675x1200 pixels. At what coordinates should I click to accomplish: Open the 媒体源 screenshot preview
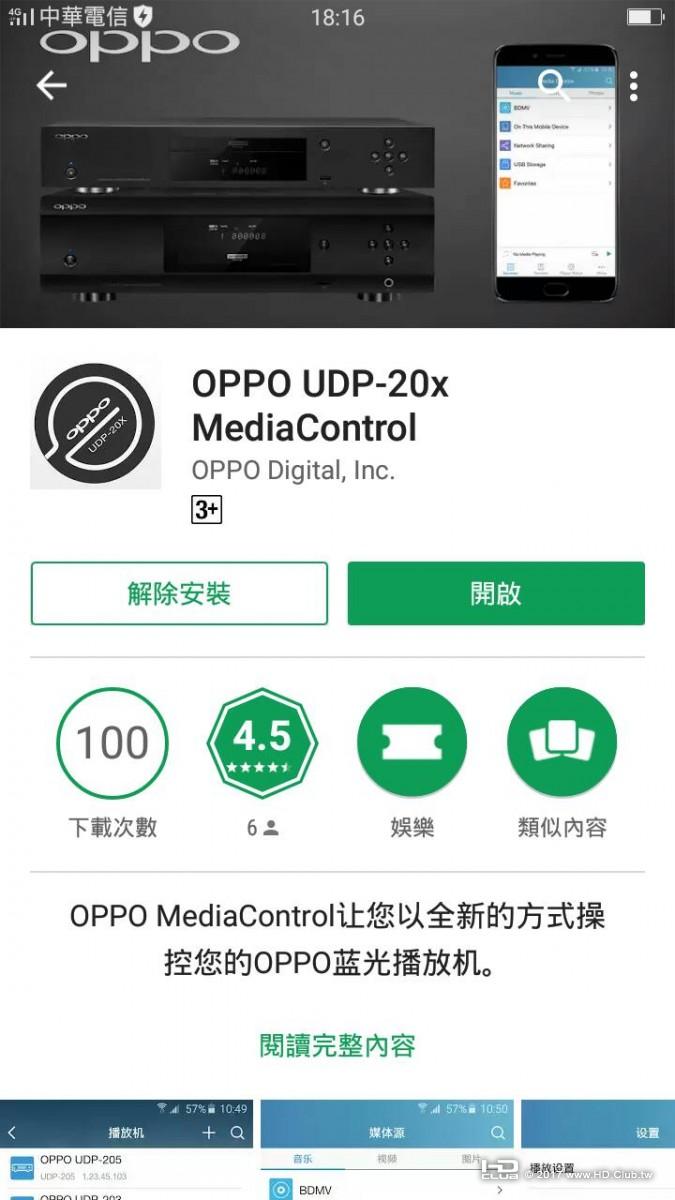point(386,1150)
